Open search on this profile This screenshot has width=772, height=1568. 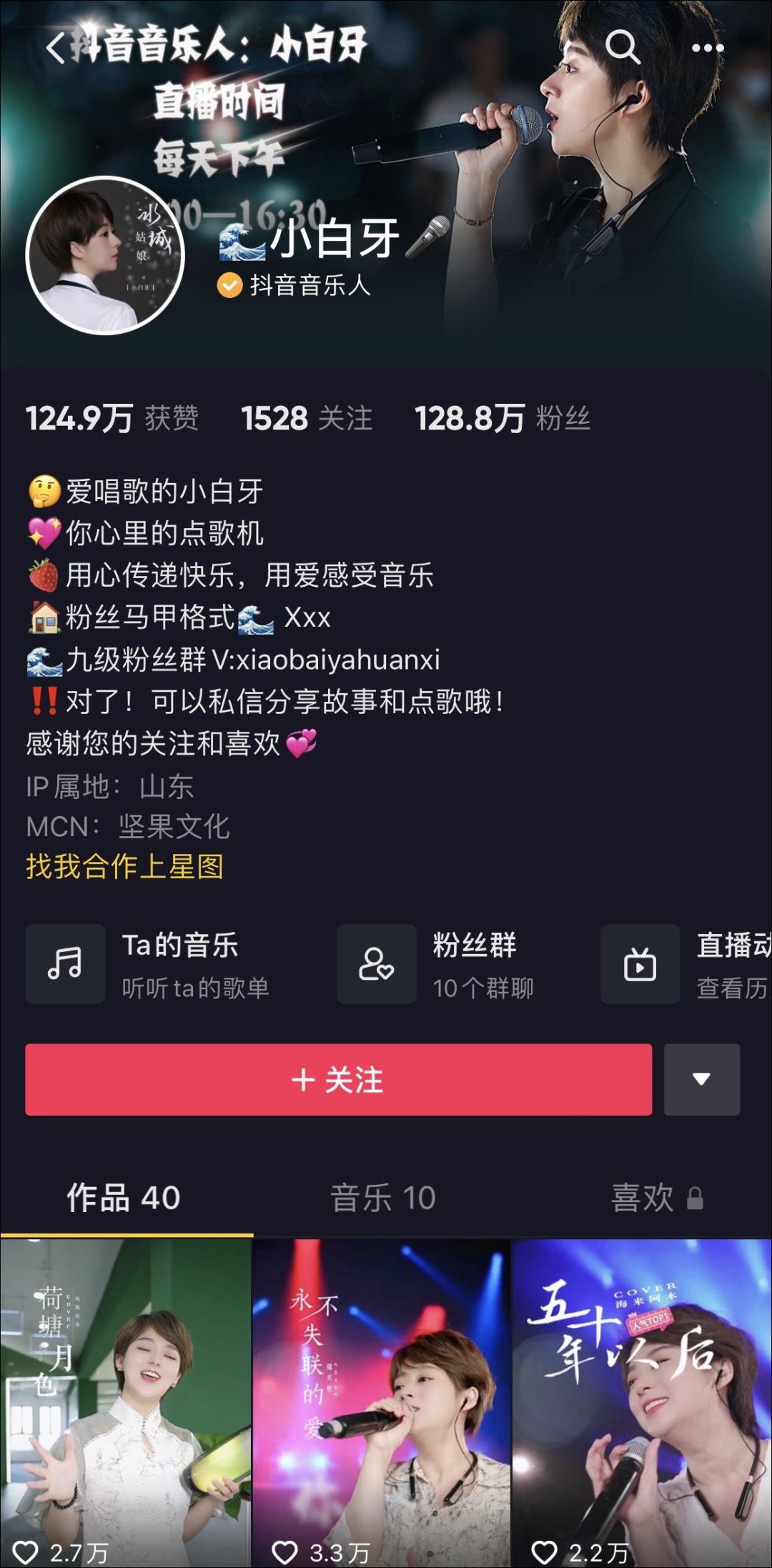point(622,48)
